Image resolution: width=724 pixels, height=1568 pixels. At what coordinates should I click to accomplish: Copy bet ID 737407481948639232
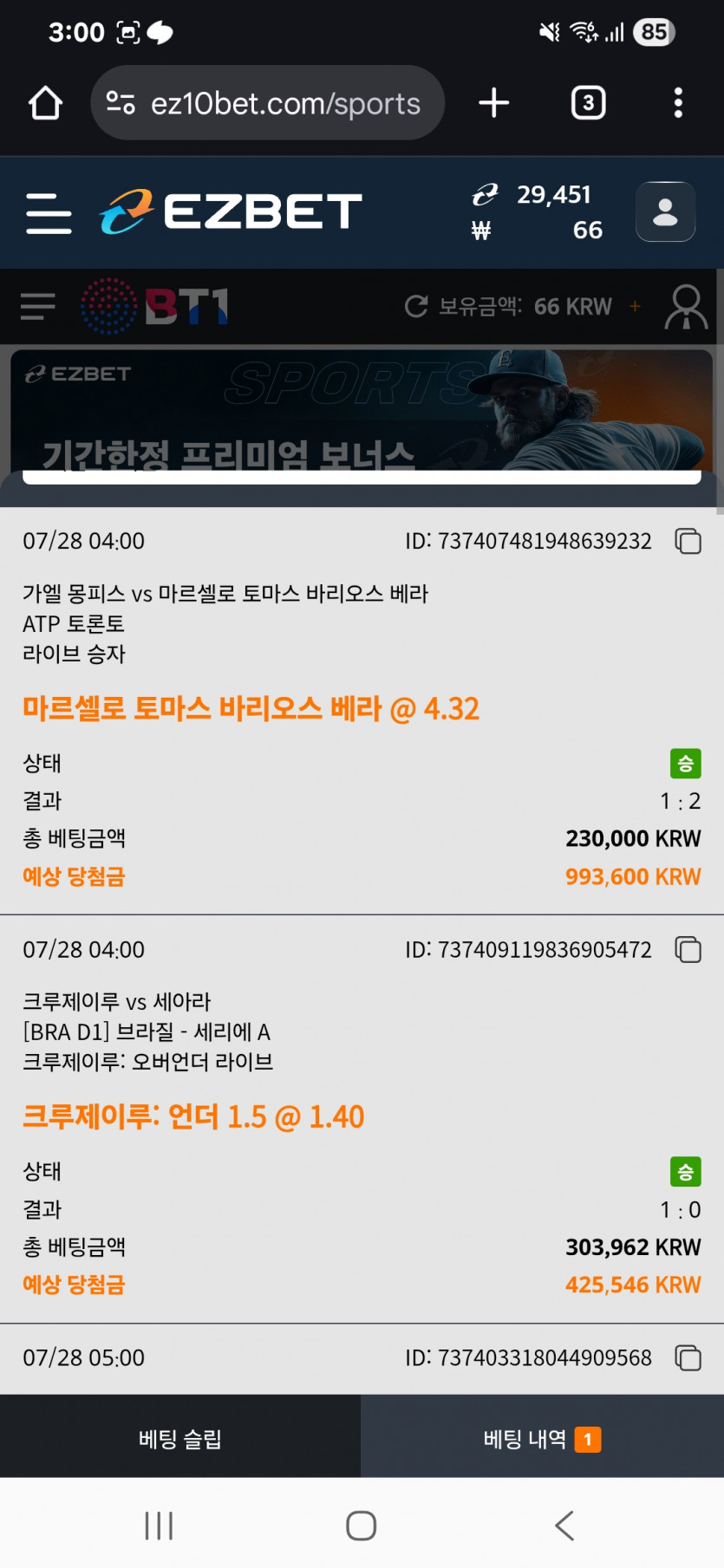(688, 542)
